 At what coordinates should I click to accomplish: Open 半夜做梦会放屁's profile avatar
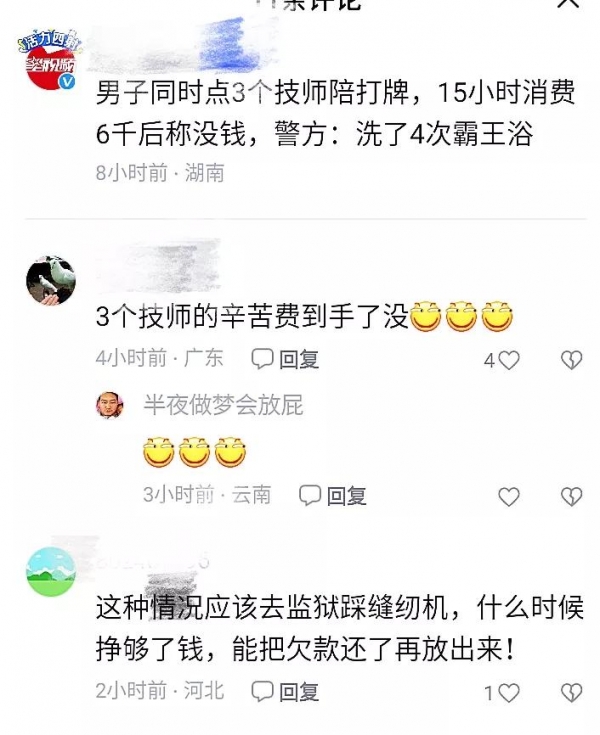coord(110,405)
